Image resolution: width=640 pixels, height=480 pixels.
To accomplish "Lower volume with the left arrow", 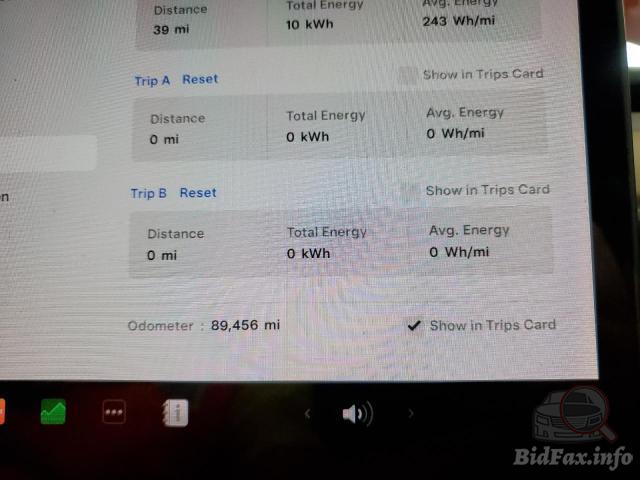I will point(307,413).
